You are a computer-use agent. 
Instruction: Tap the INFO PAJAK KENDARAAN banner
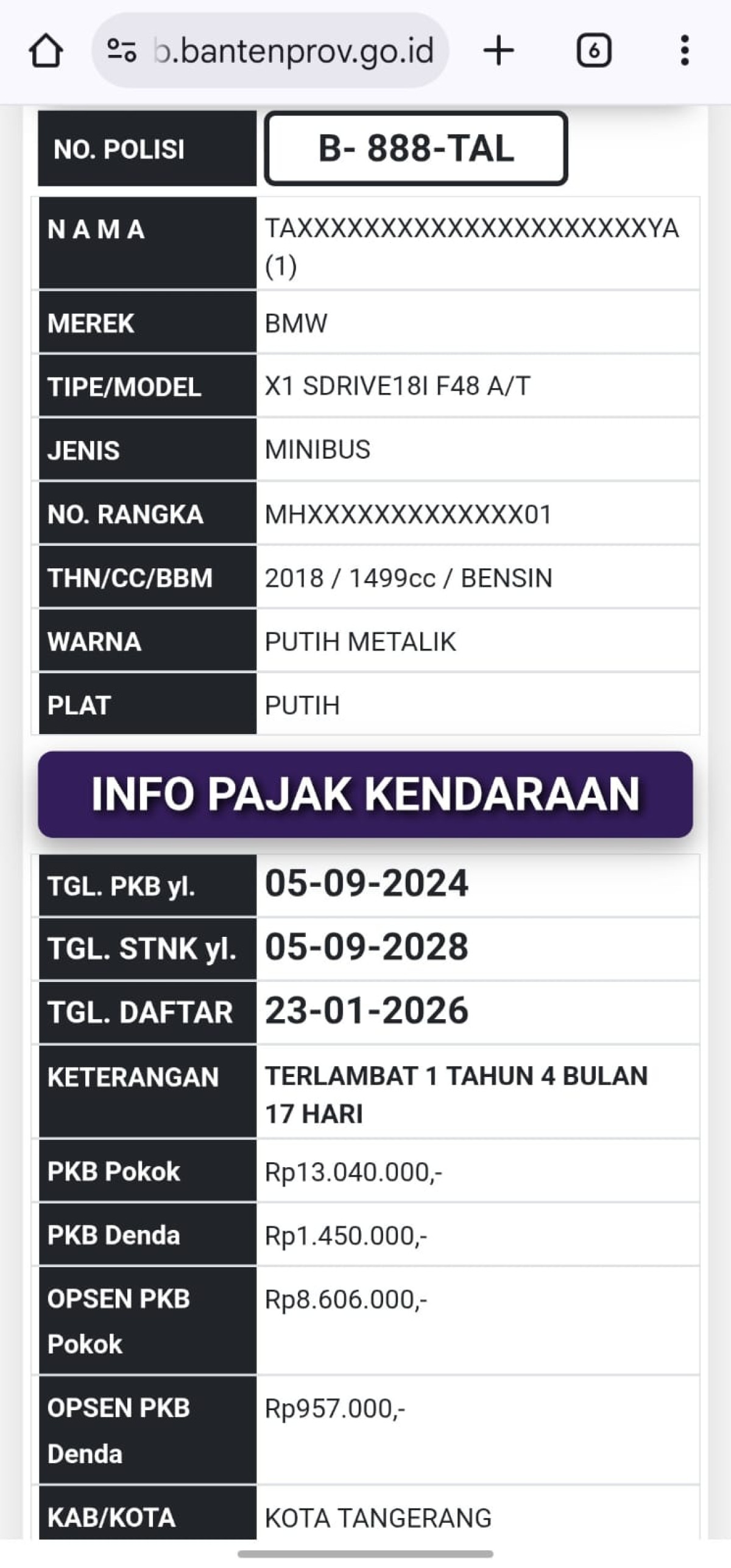(x=365, y=794)
